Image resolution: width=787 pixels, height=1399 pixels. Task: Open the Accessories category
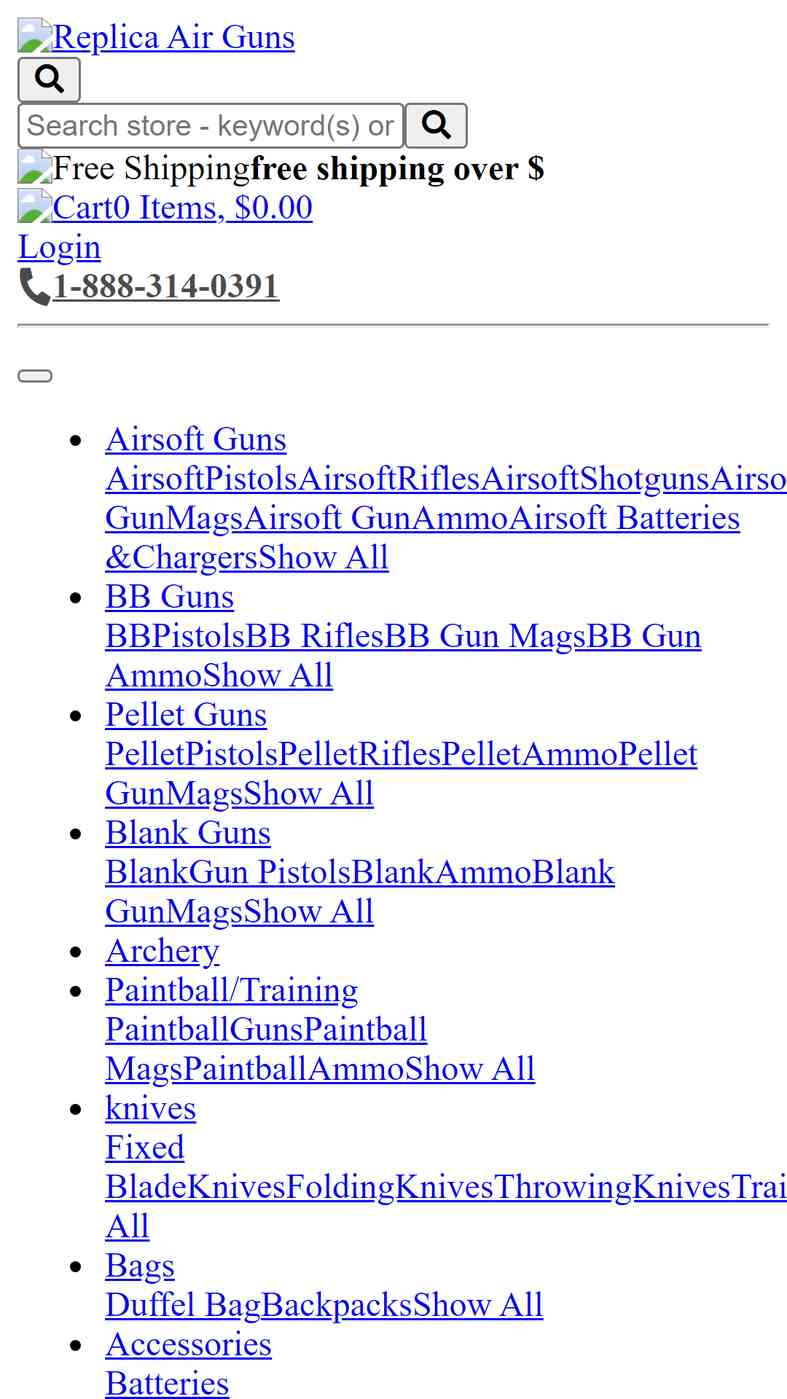[x=189, y=1344]
